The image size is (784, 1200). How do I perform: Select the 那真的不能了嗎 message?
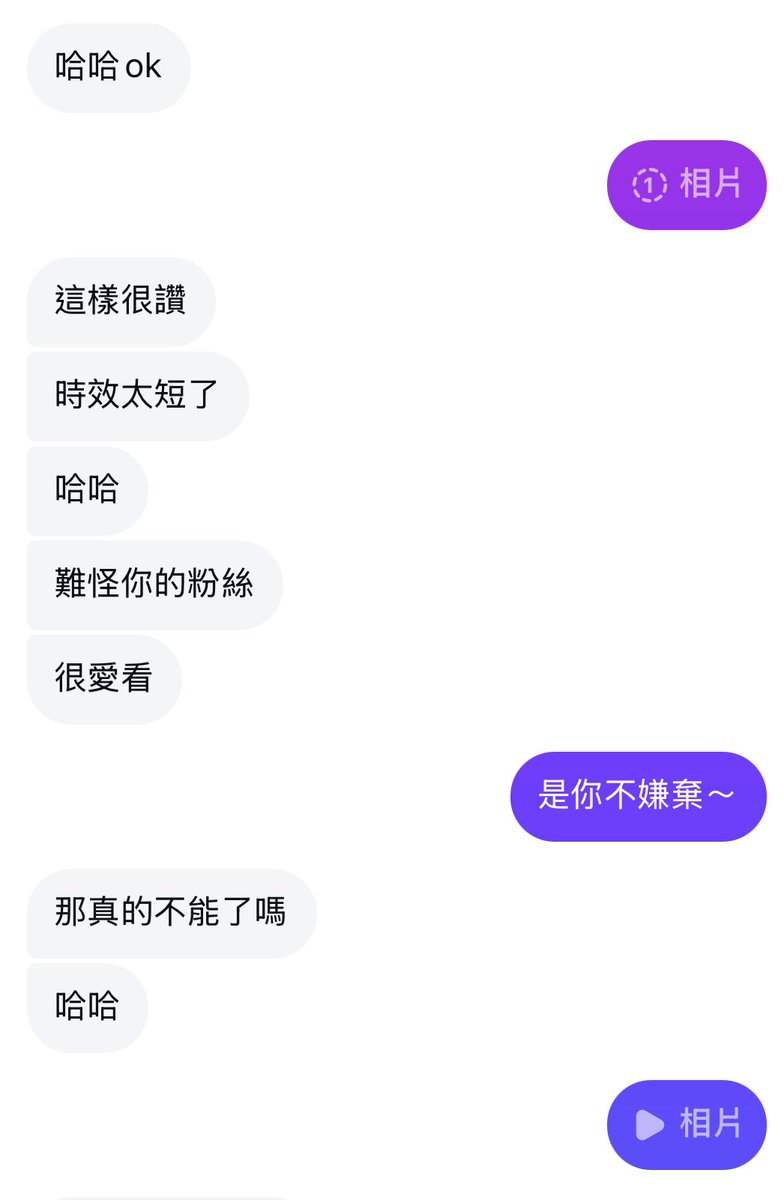[171, 912]
